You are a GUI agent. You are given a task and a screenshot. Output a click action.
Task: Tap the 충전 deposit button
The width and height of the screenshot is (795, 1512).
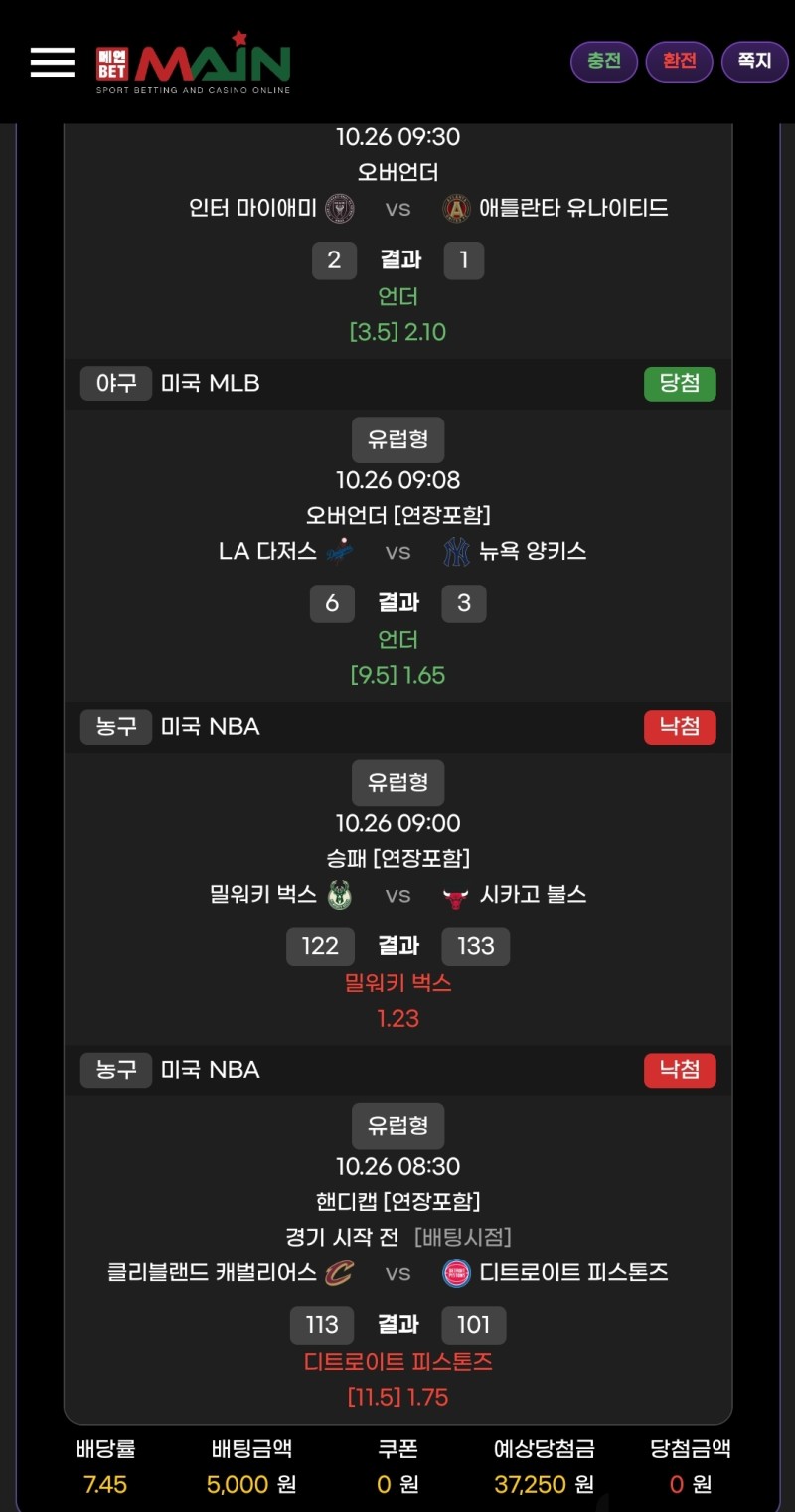pos(603,62)
